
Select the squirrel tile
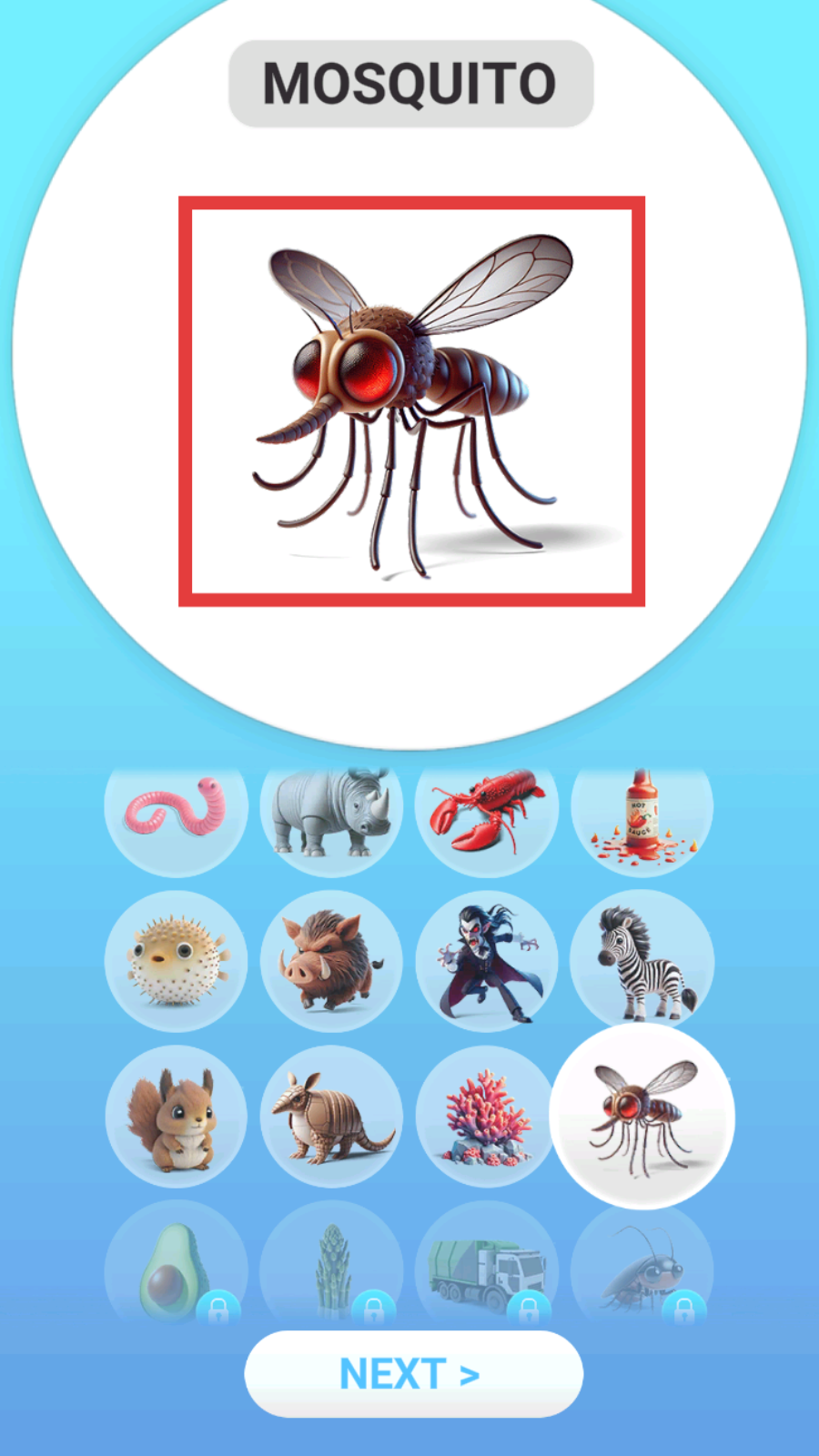click(176, 1117)
